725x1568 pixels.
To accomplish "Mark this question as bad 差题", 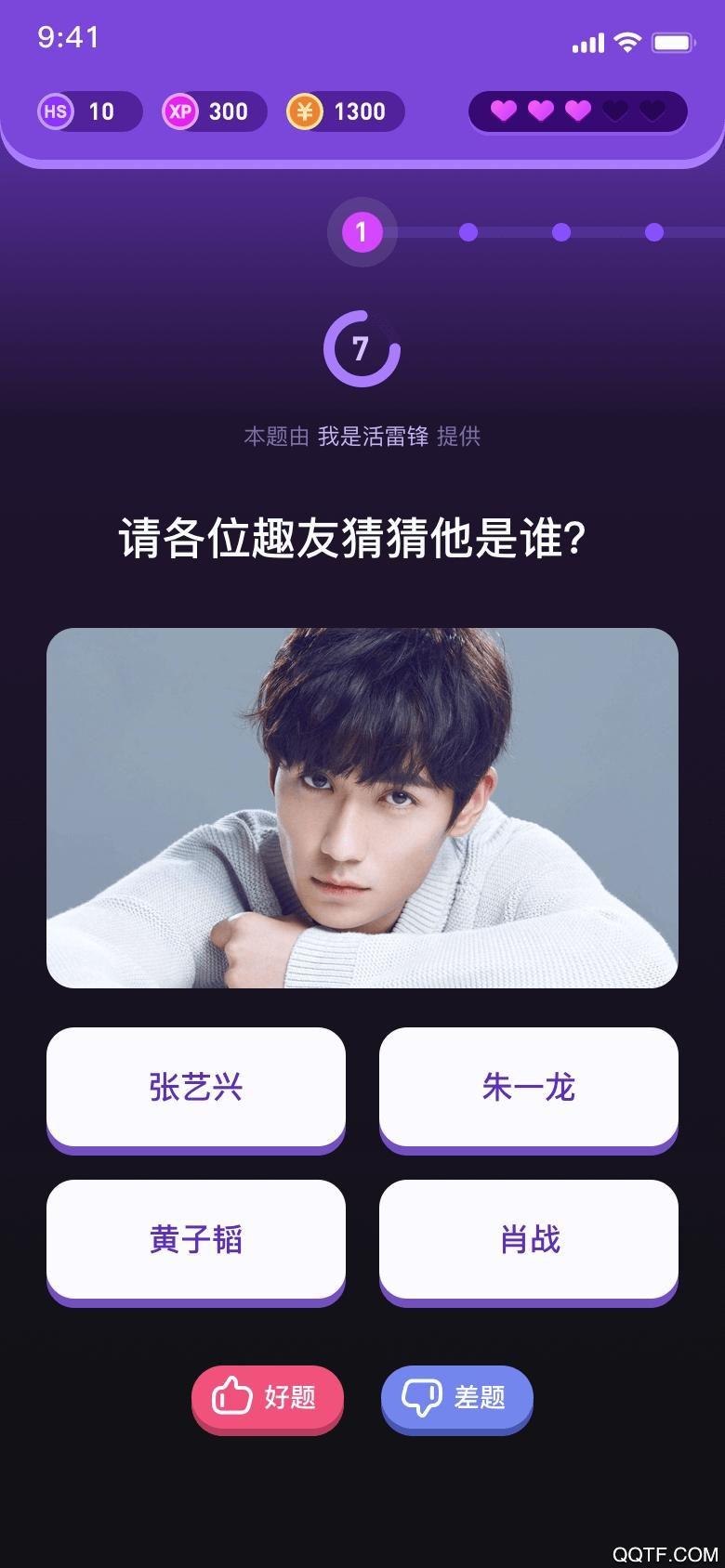I will click(x=456, y=1397).
